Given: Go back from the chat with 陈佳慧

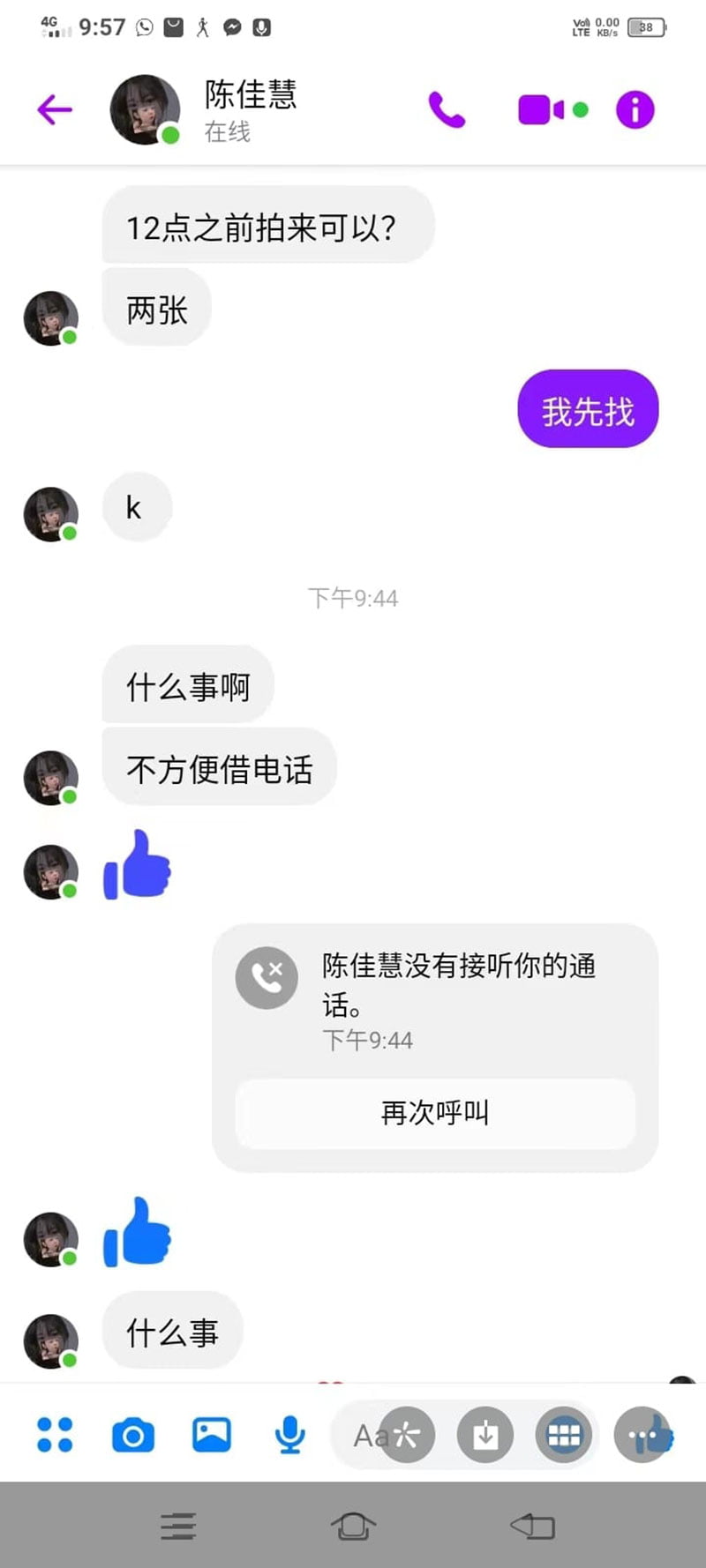Looking at the screenshot, I should (x=55, y=110).
